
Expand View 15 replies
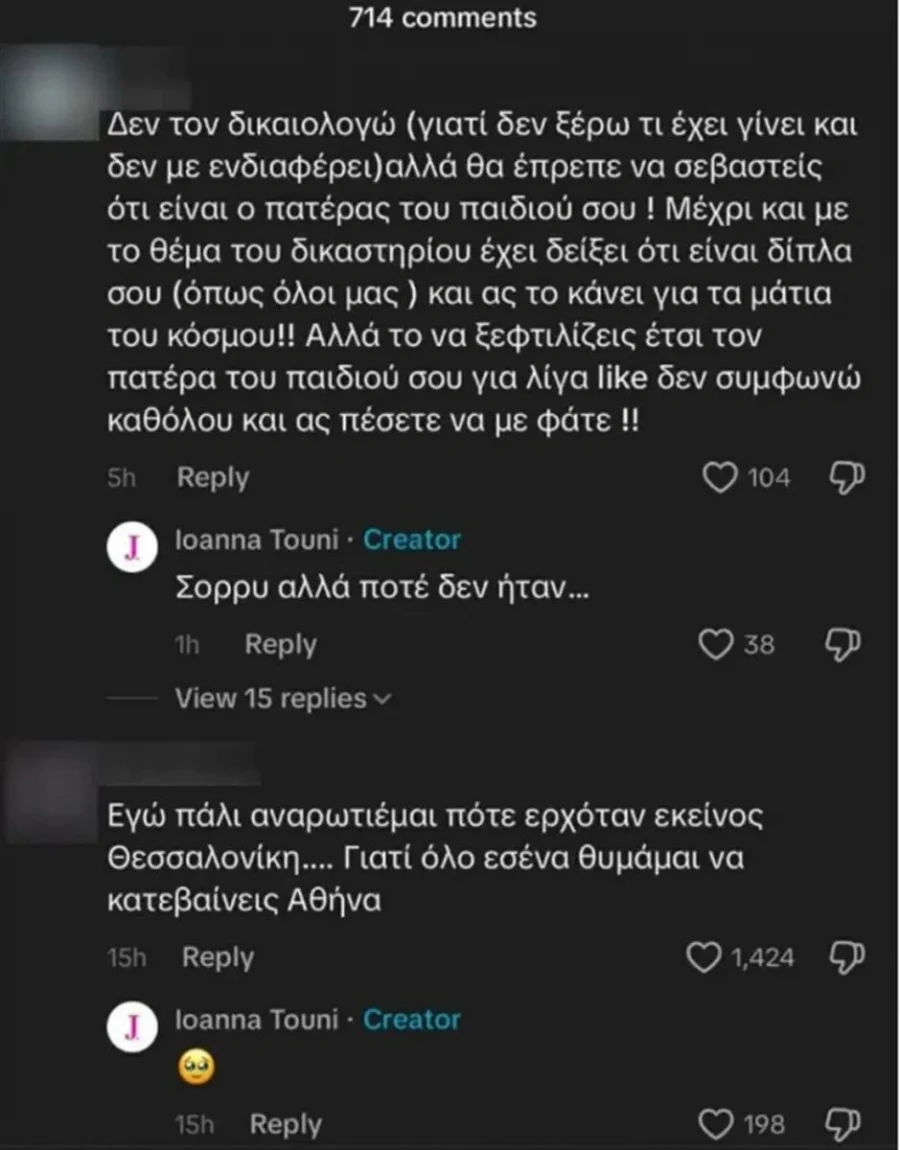click(282, 698)
